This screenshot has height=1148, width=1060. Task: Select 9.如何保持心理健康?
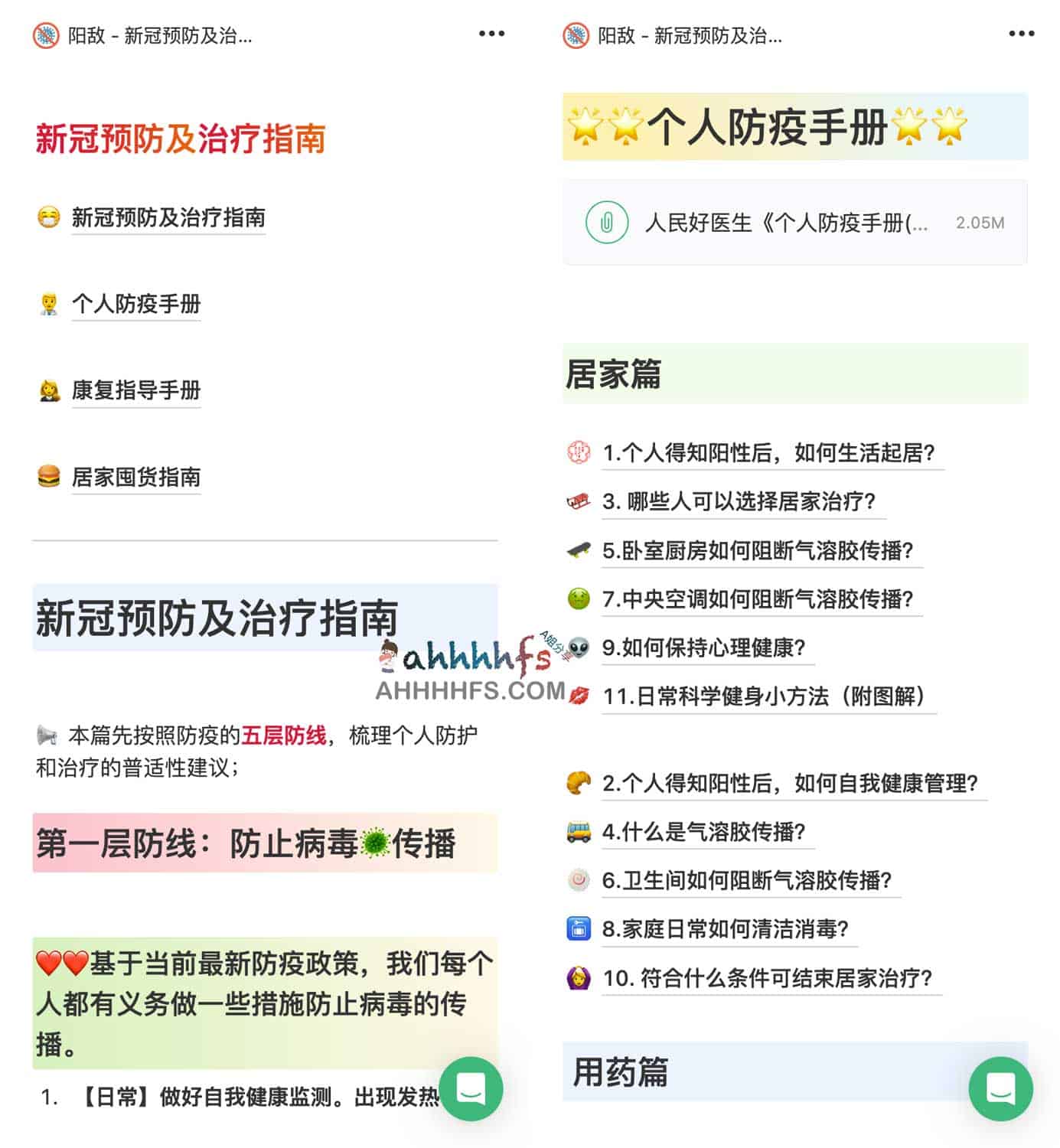[703, 647]
